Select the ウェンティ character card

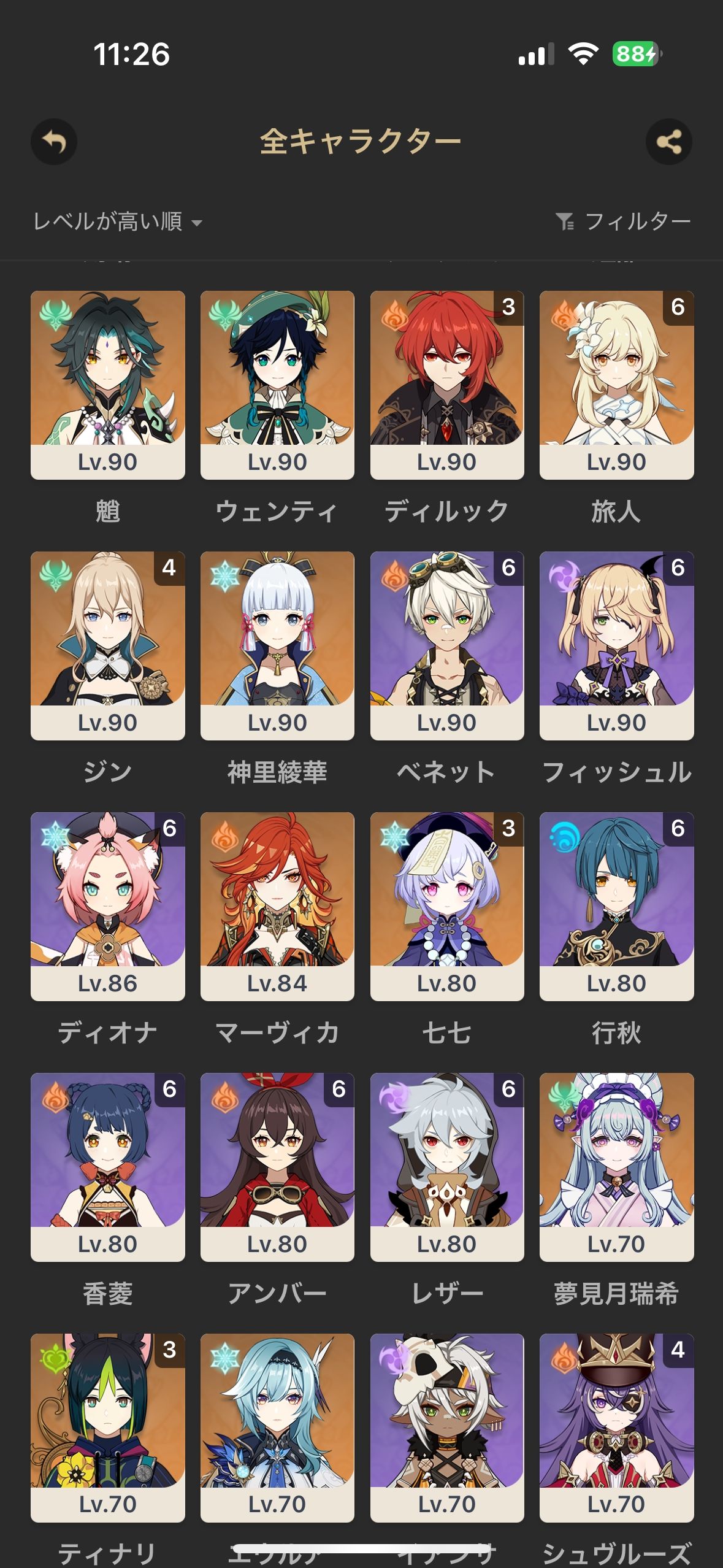277,385
